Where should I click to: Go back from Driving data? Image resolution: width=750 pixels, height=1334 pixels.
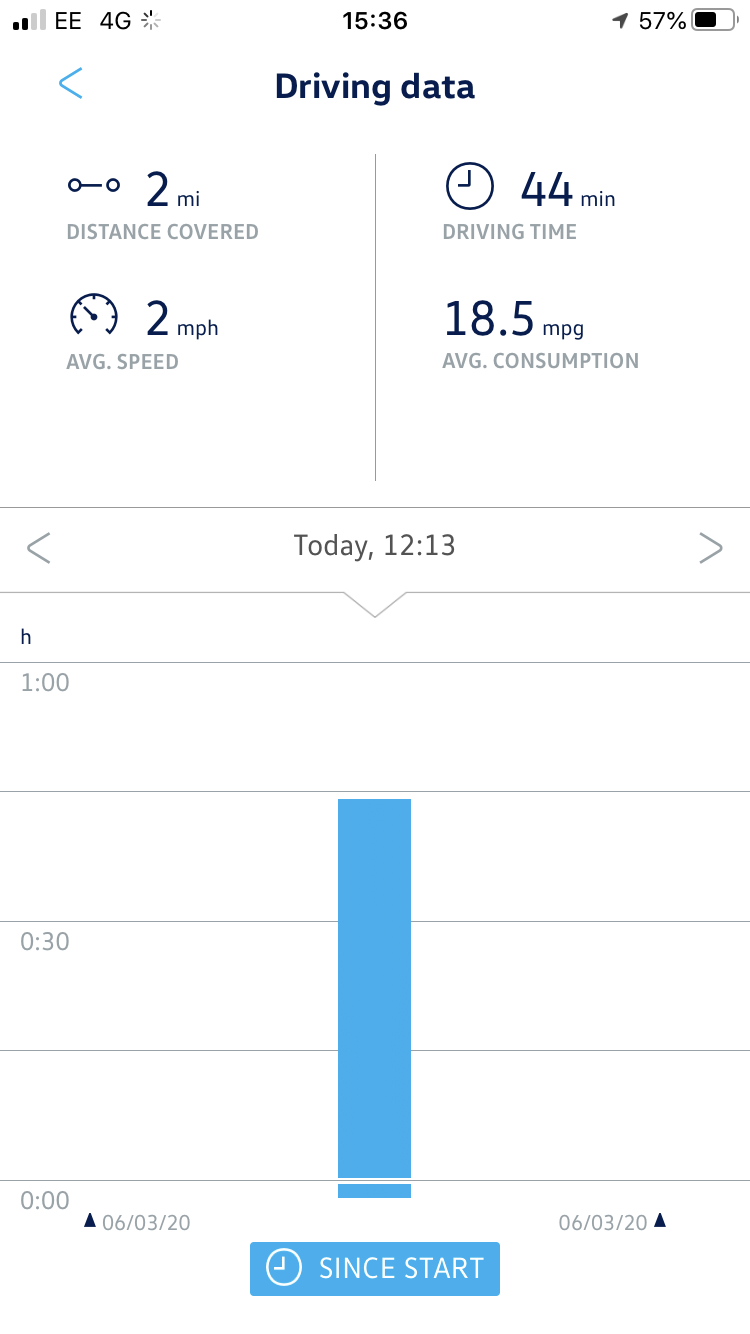click(x=70, y=85)
